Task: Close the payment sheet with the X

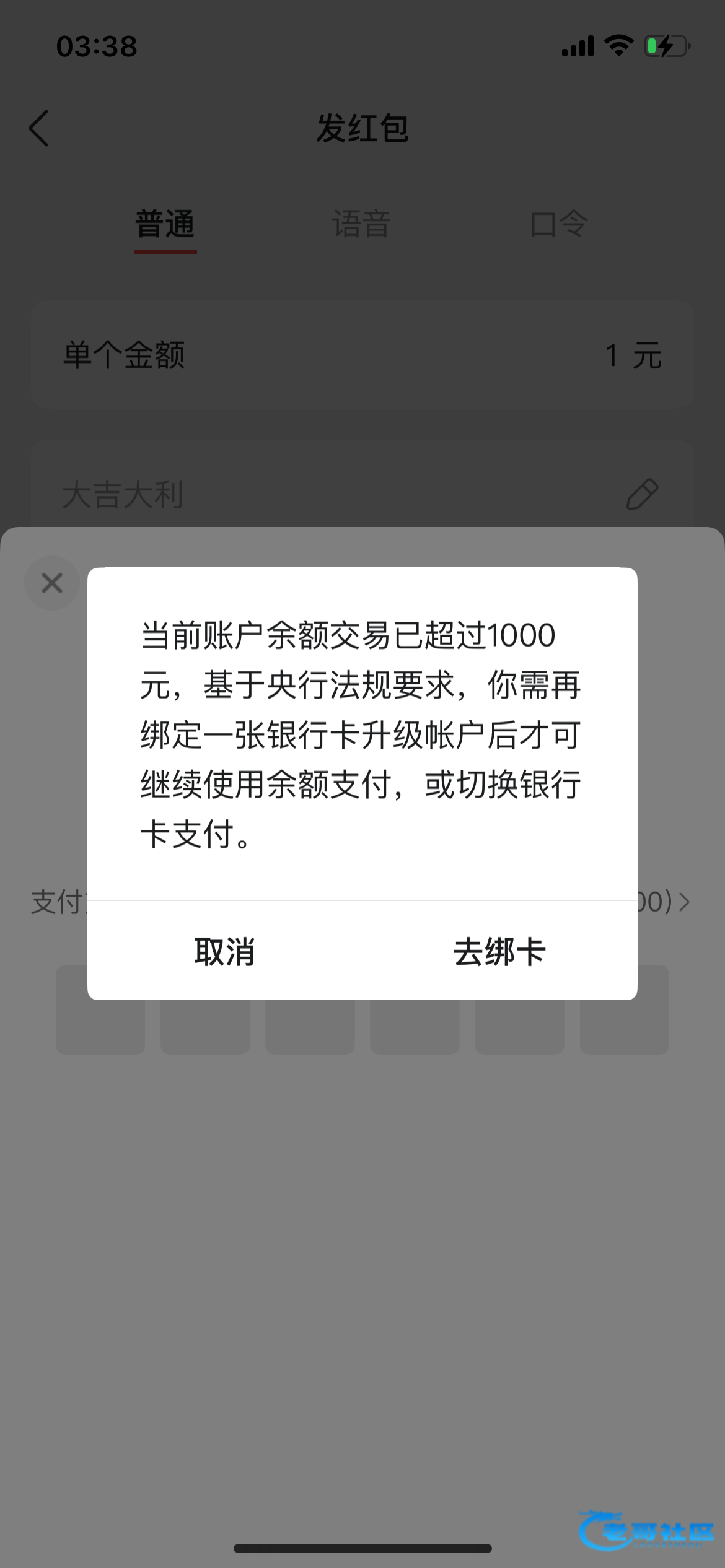Action: click(x=52, y=583)
